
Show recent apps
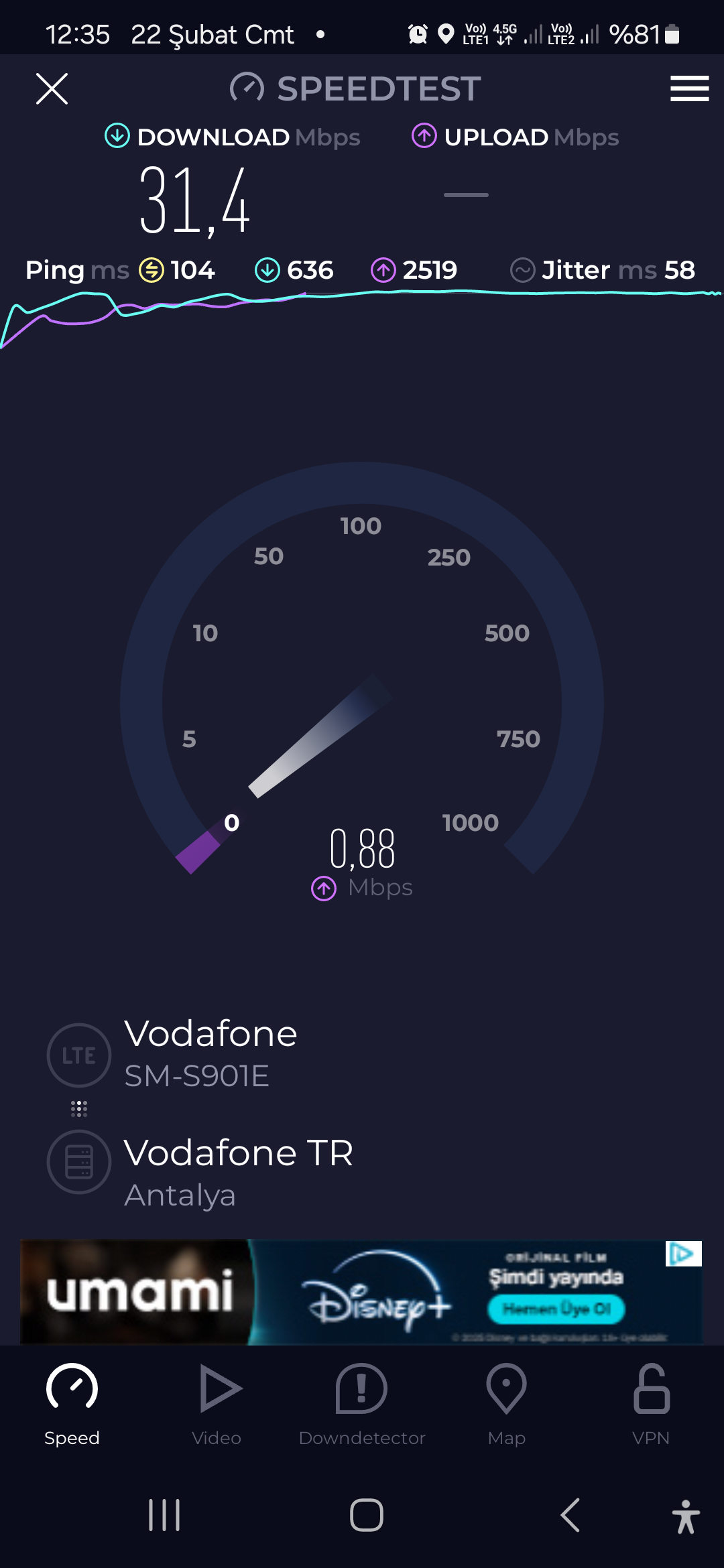pyautogui.click(x=164, y=1515)
